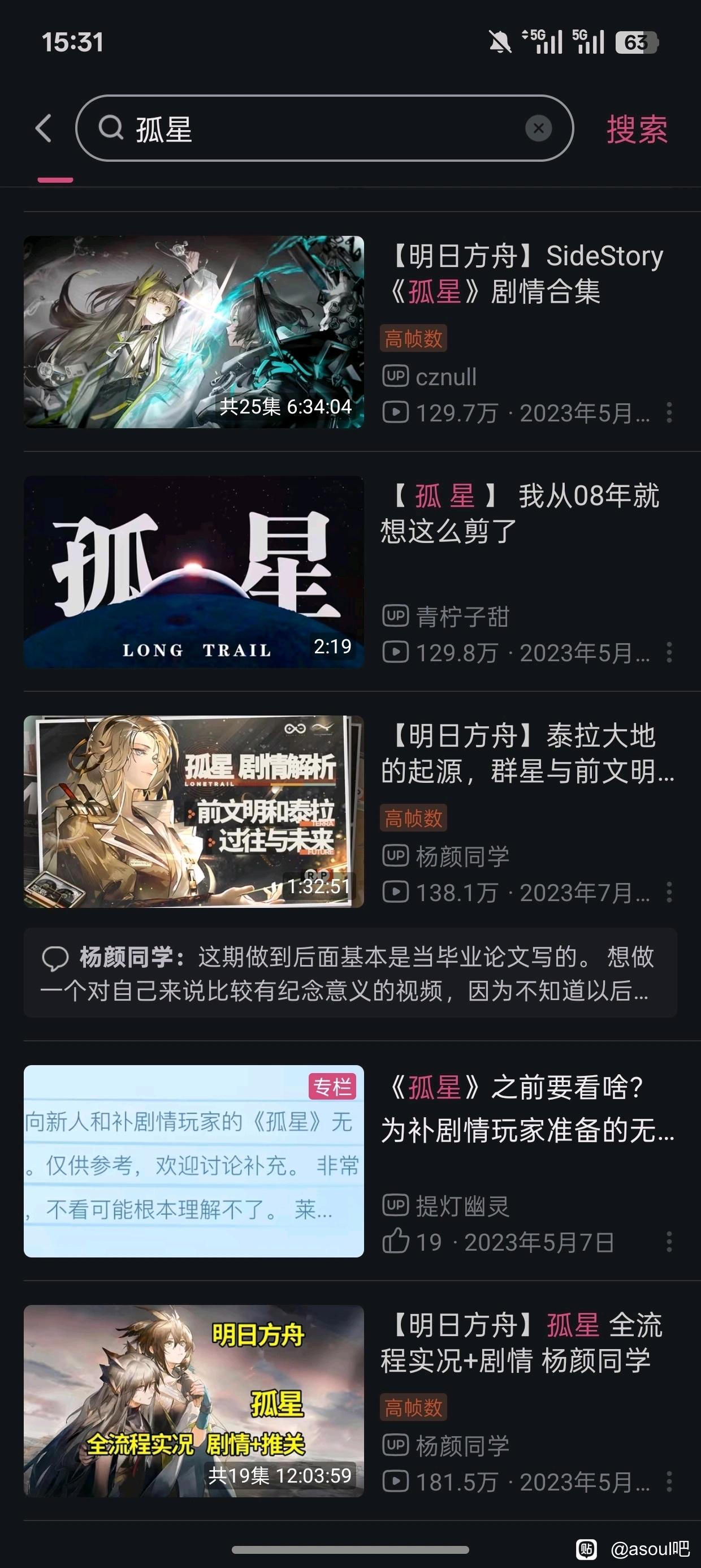Open the 专栏 article by 提灯幽灵
The image size is (701, 1568).
tap(193, 1161)
